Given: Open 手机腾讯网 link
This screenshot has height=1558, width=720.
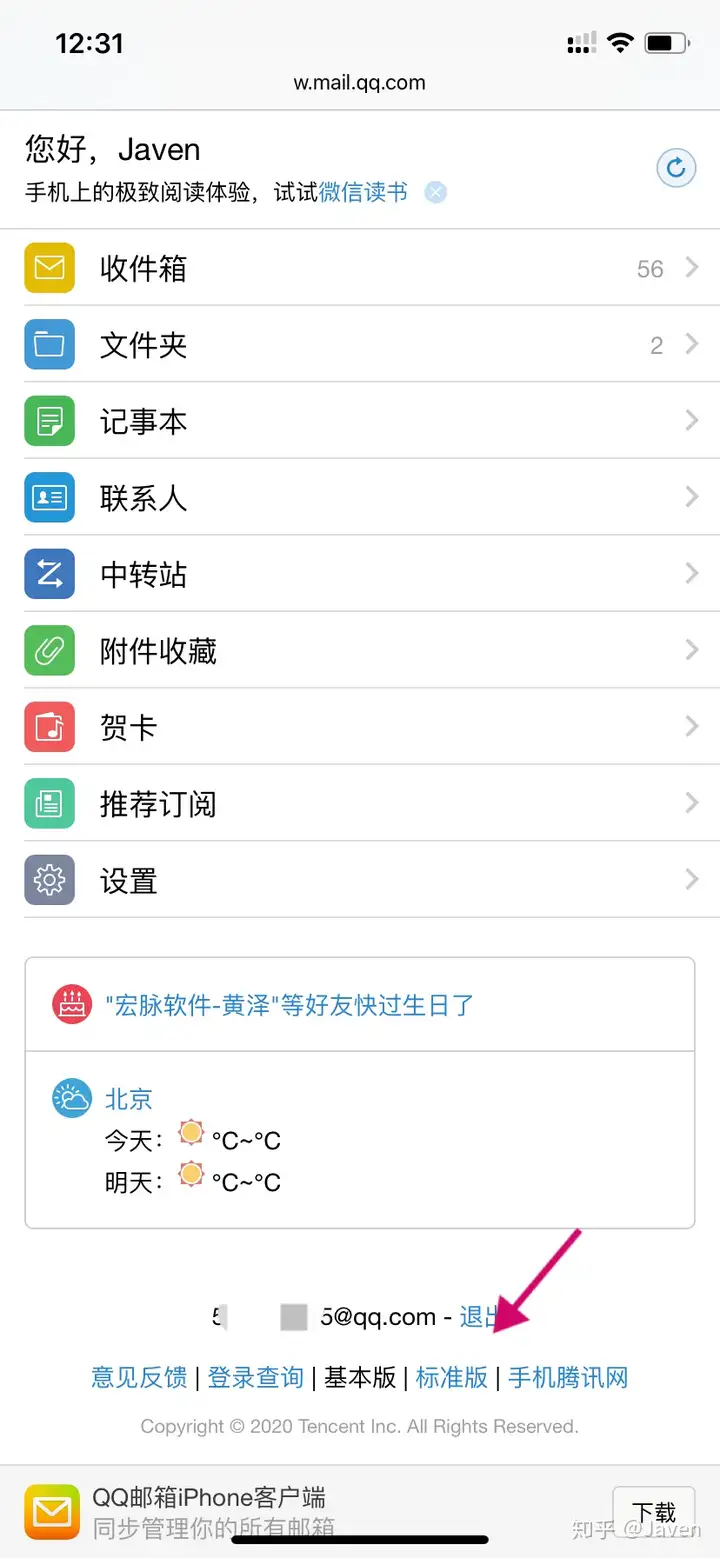Looking at the screenshot, I should 568,1377.
